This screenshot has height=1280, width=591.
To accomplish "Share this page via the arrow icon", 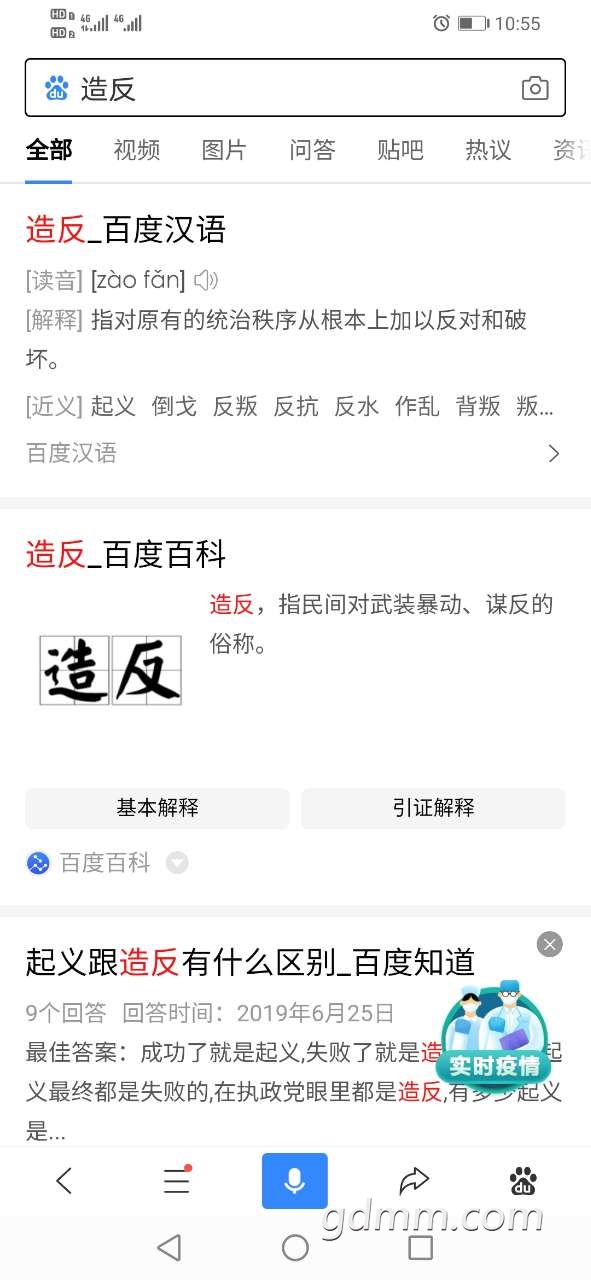I will [413, 1182].
